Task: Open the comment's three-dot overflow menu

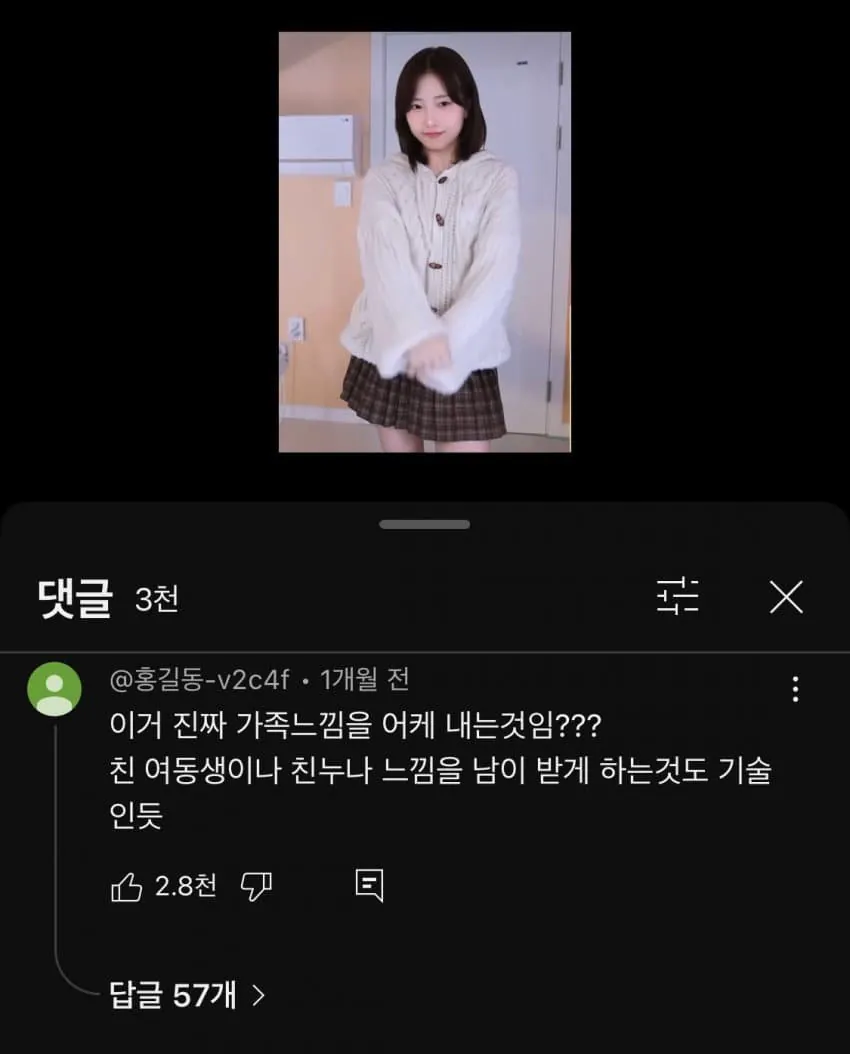Action: coord(795,689)
